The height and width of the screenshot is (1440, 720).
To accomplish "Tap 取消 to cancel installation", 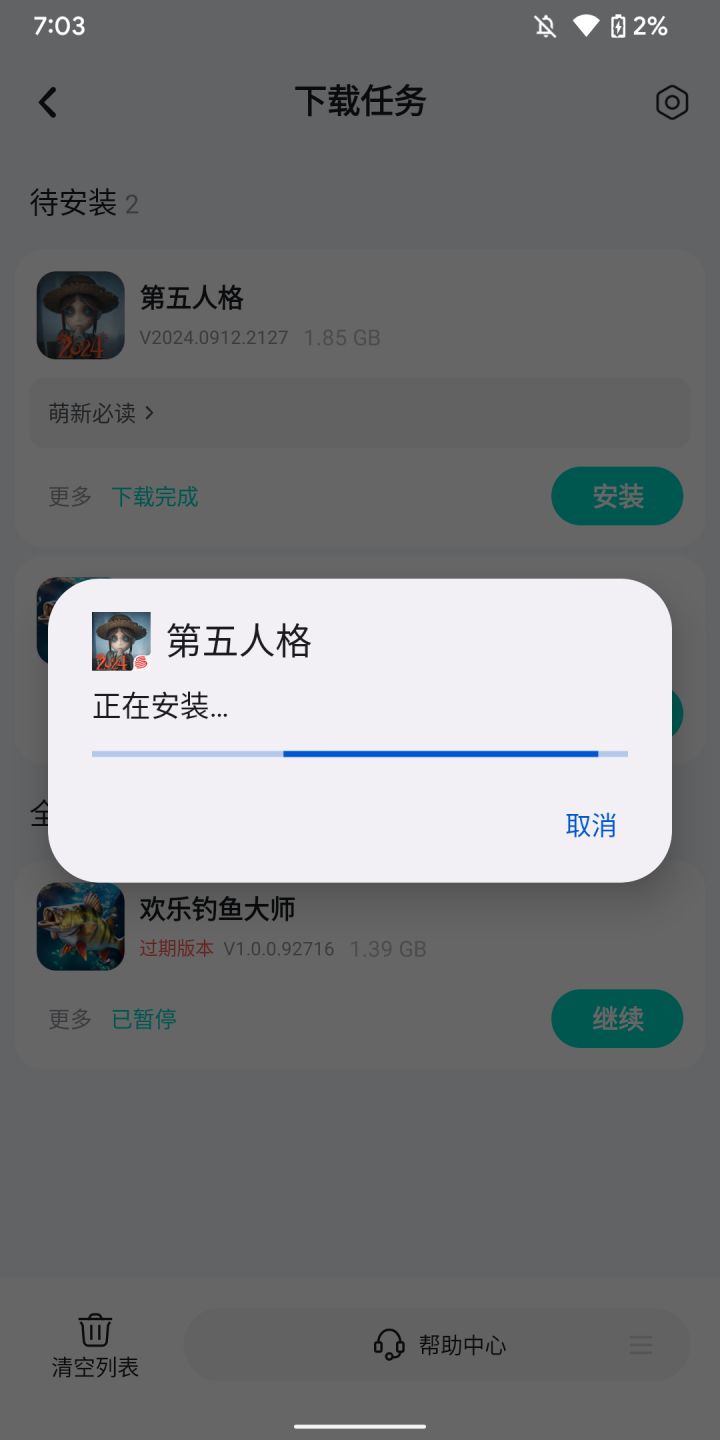I will point(590,824).
